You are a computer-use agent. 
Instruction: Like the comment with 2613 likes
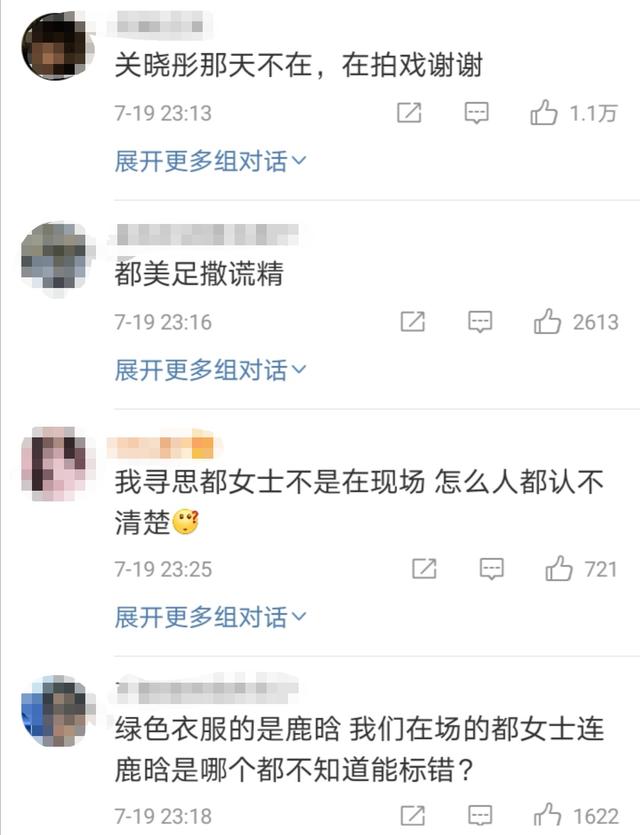pos(547,322)
